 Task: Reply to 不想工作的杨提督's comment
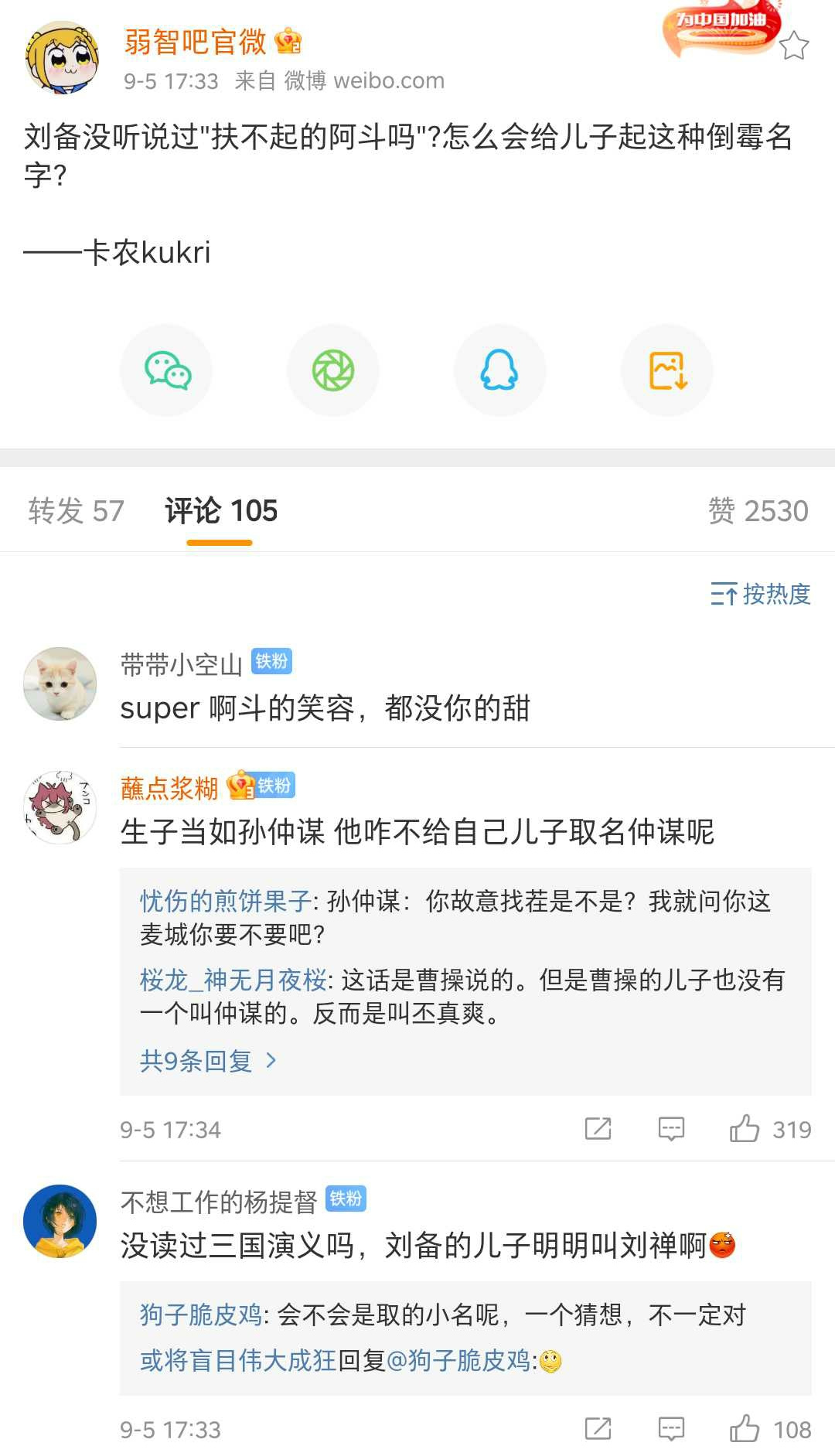671,1429
